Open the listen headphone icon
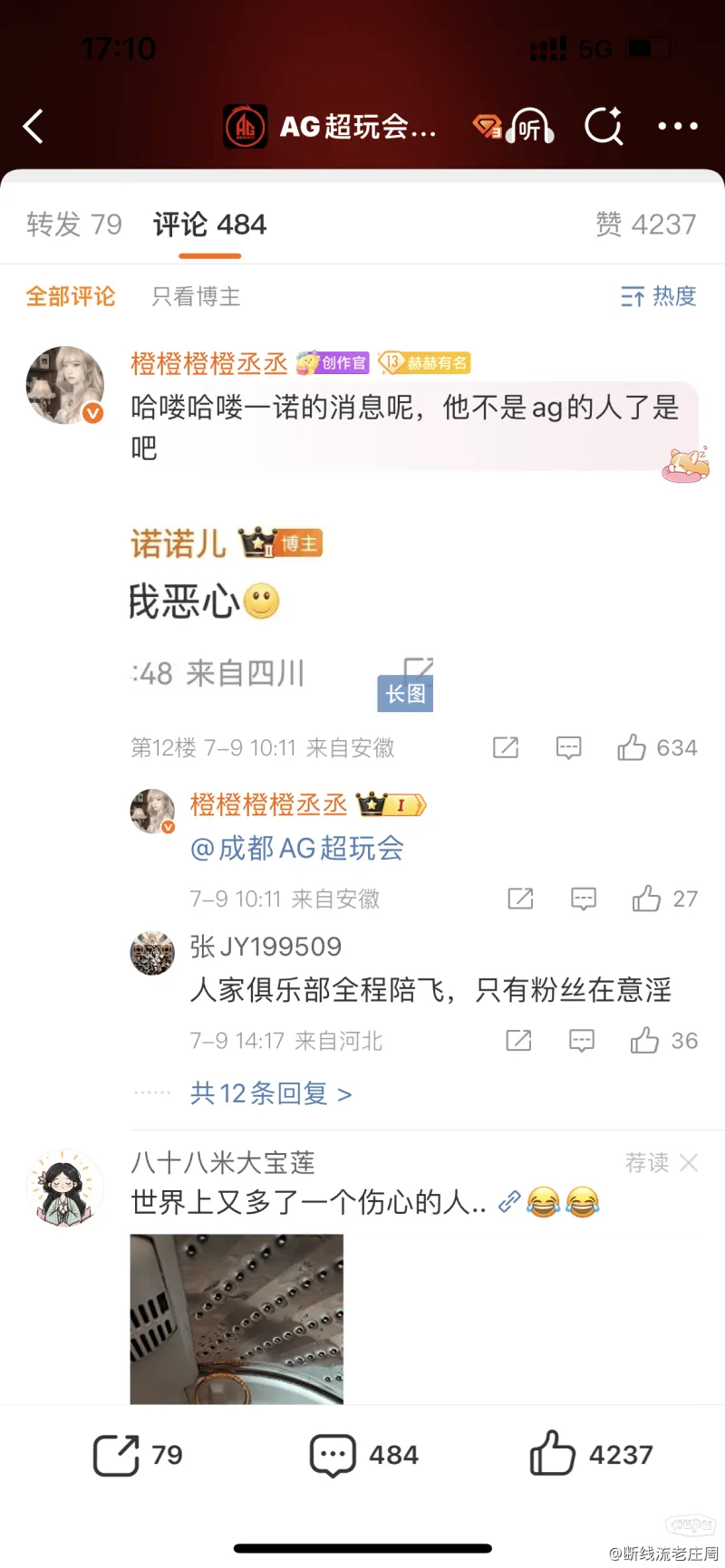This screenshot has height=1568, width=725. (x=530, y=127)
